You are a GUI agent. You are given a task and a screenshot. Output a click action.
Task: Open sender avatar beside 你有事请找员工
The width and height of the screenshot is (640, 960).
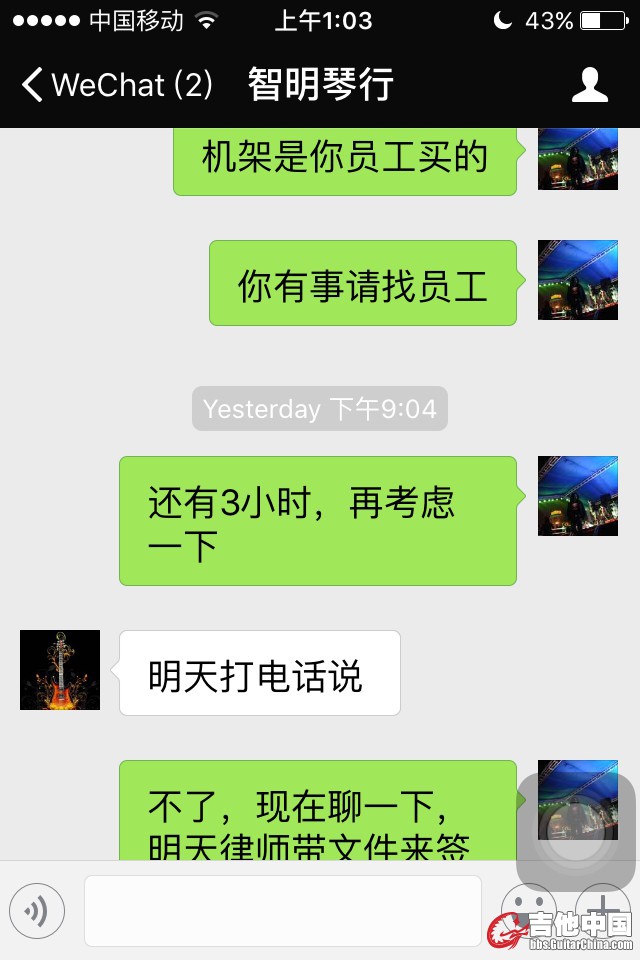(x=578, y=280)
